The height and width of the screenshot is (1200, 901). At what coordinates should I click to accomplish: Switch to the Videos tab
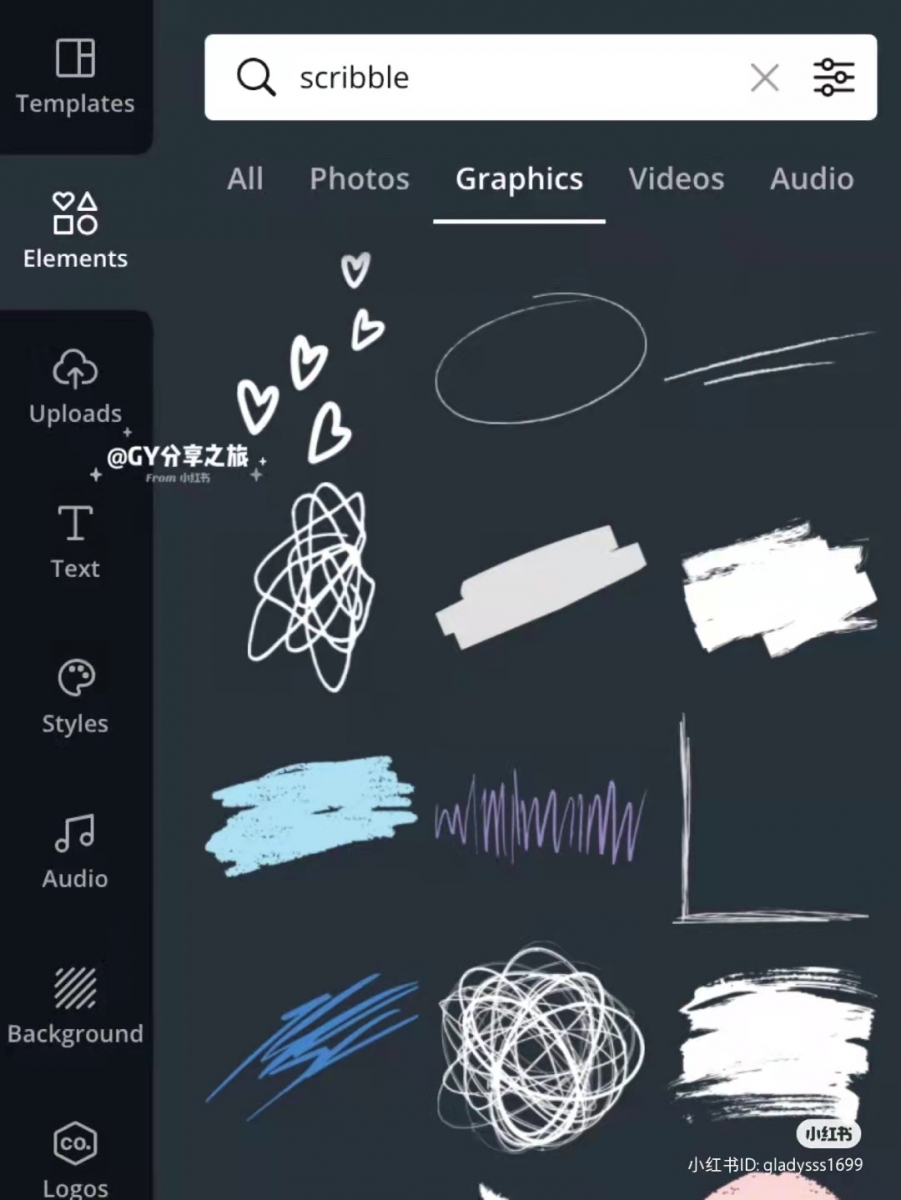click(x=677, y=179)
